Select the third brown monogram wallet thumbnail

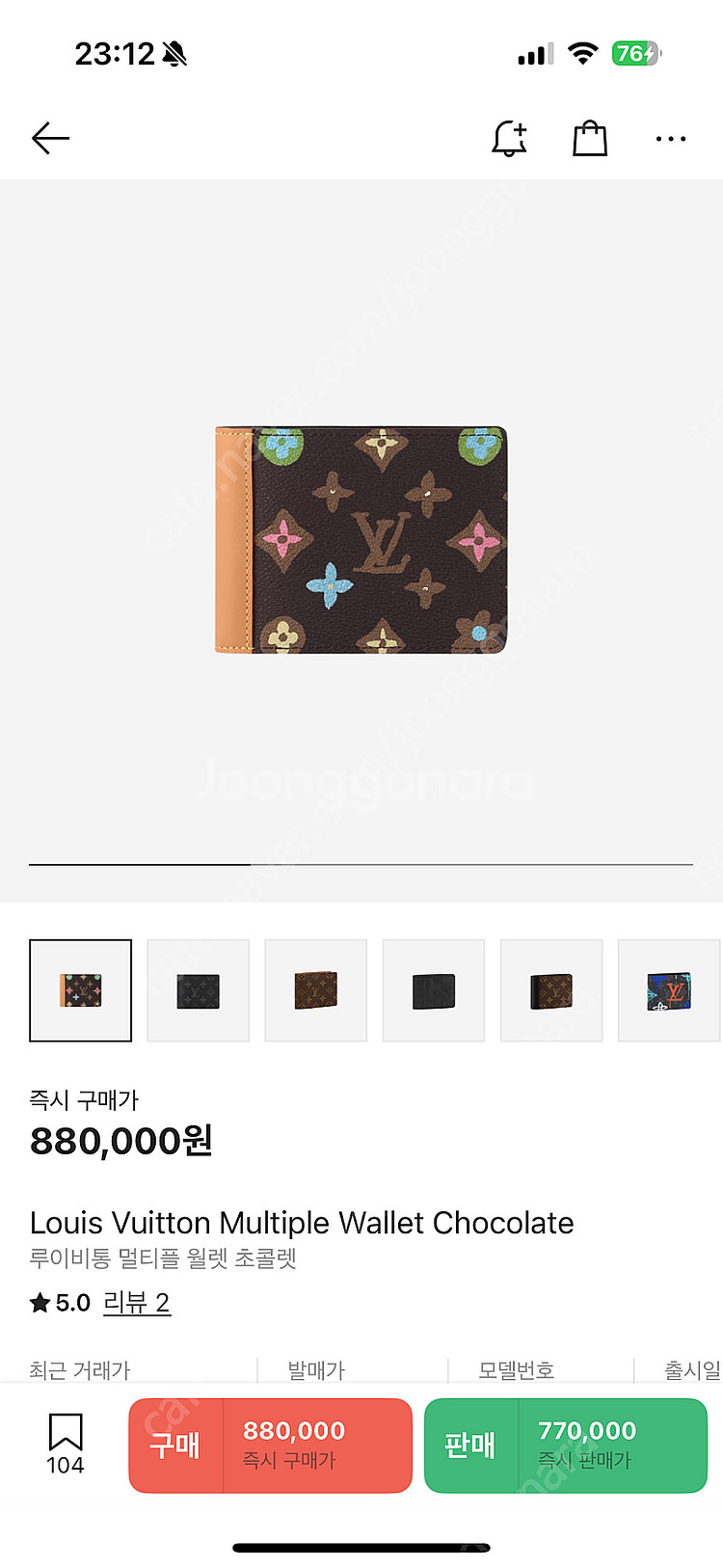coord(316,990)
